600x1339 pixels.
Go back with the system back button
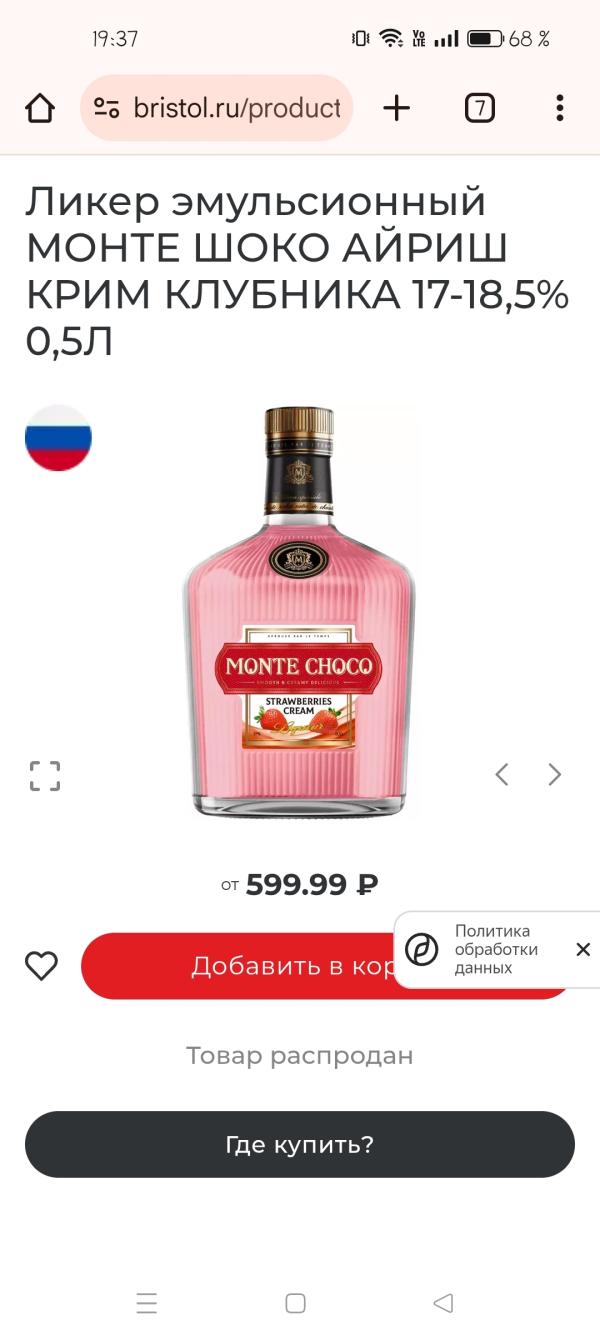click(x=443, y=1302)
